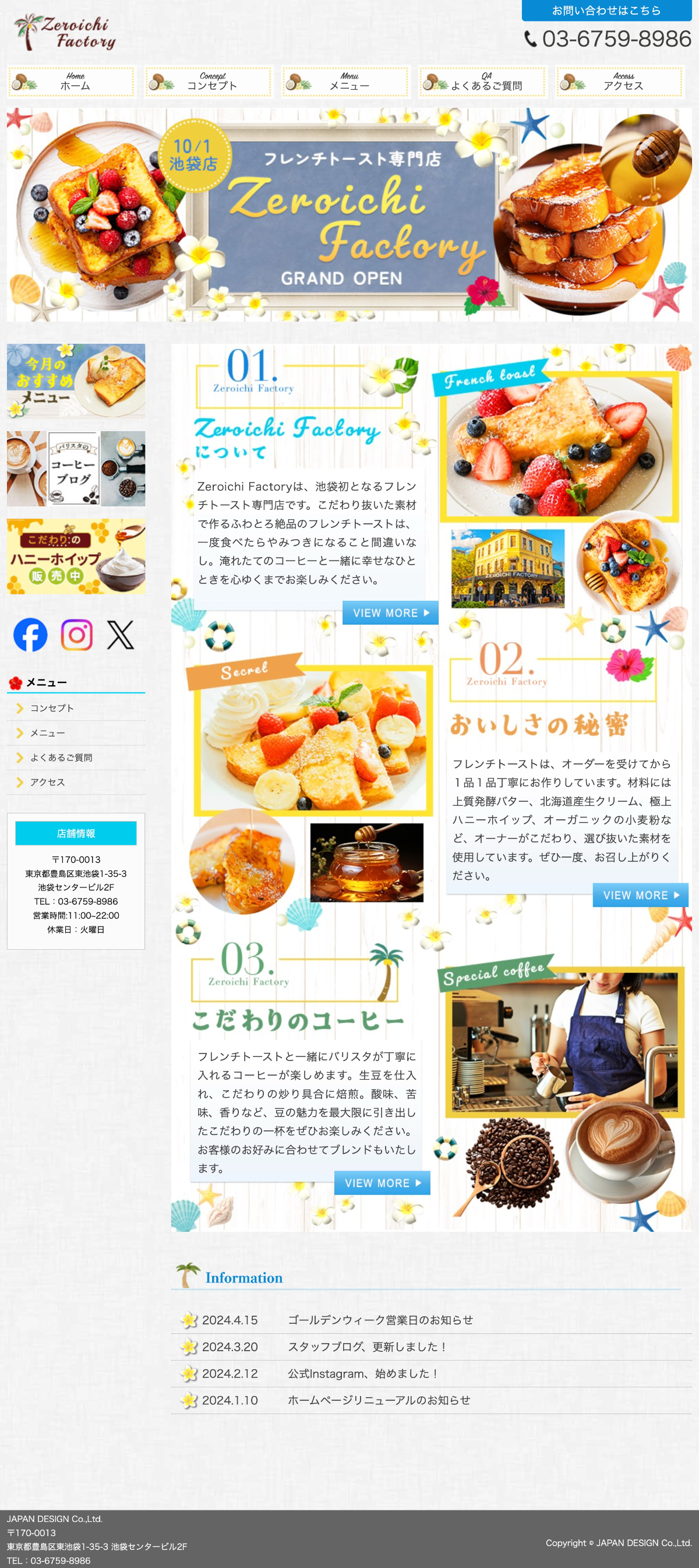Open アクセス in the top navigation
The width and height of the screenshot is (699, 1568).
pyautogui.click(x=620, y=82)
